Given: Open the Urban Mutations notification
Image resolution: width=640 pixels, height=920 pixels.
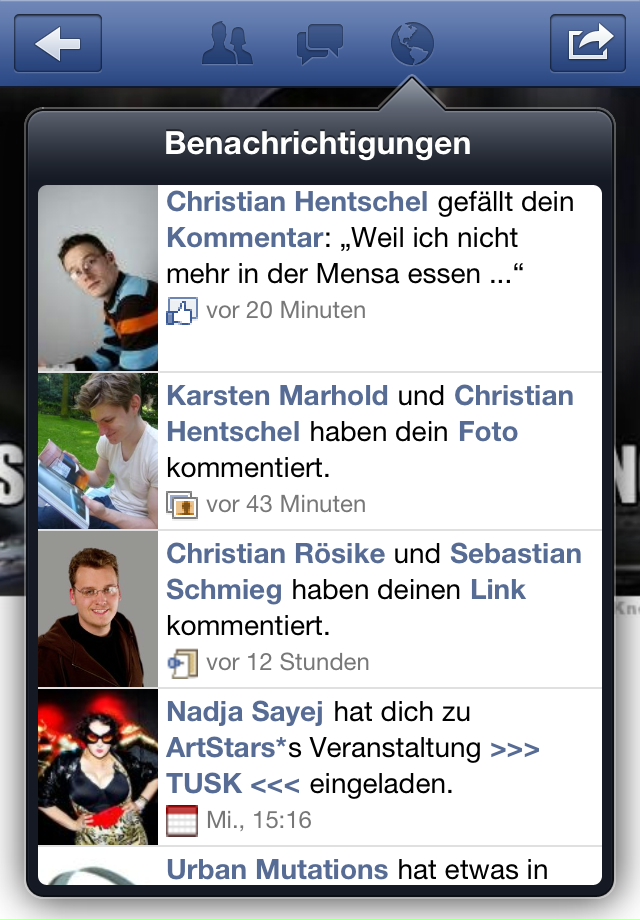Looking at the screenshot, I should [380, 868].
